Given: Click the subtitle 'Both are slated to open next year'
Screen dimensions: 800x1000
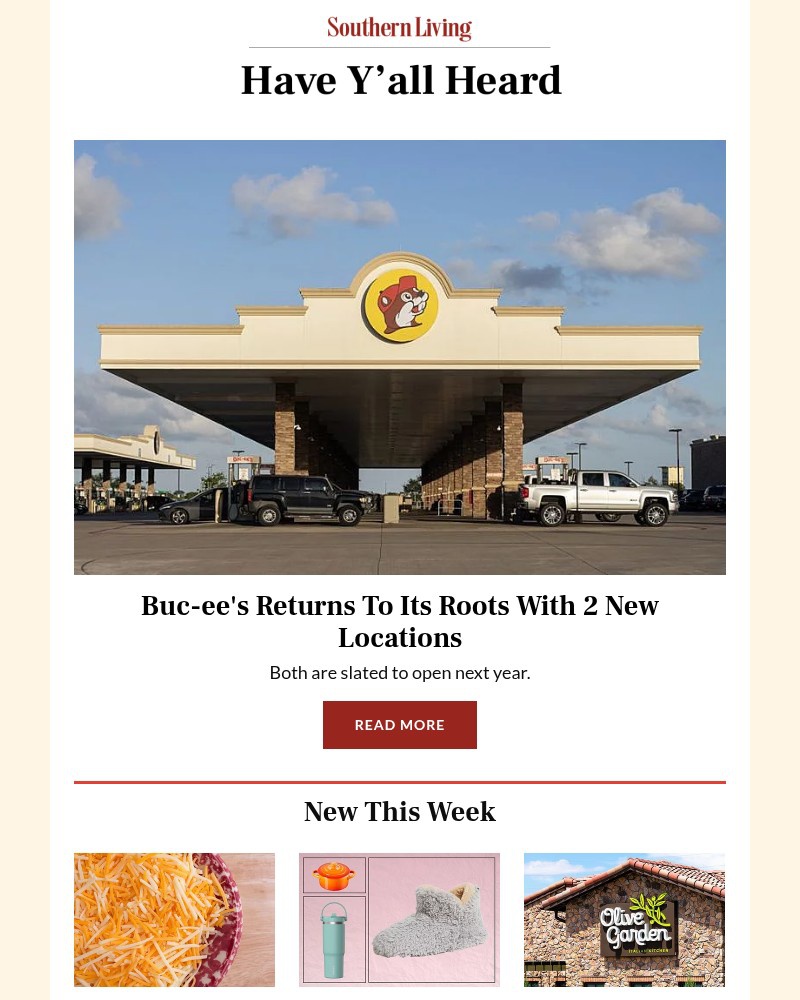Looking at the screenshot, I should (399, 672).
